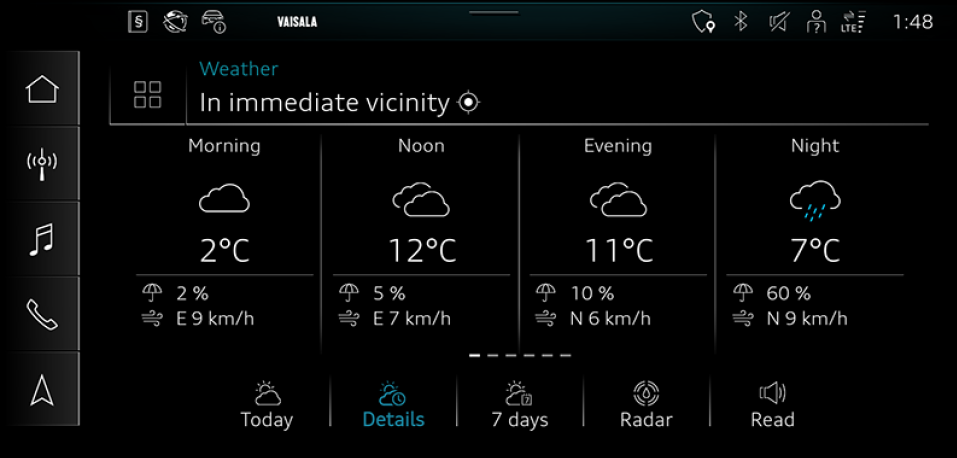The image size is (957, 458).
Task: Select the Details tab
Action: pos(393,405)
